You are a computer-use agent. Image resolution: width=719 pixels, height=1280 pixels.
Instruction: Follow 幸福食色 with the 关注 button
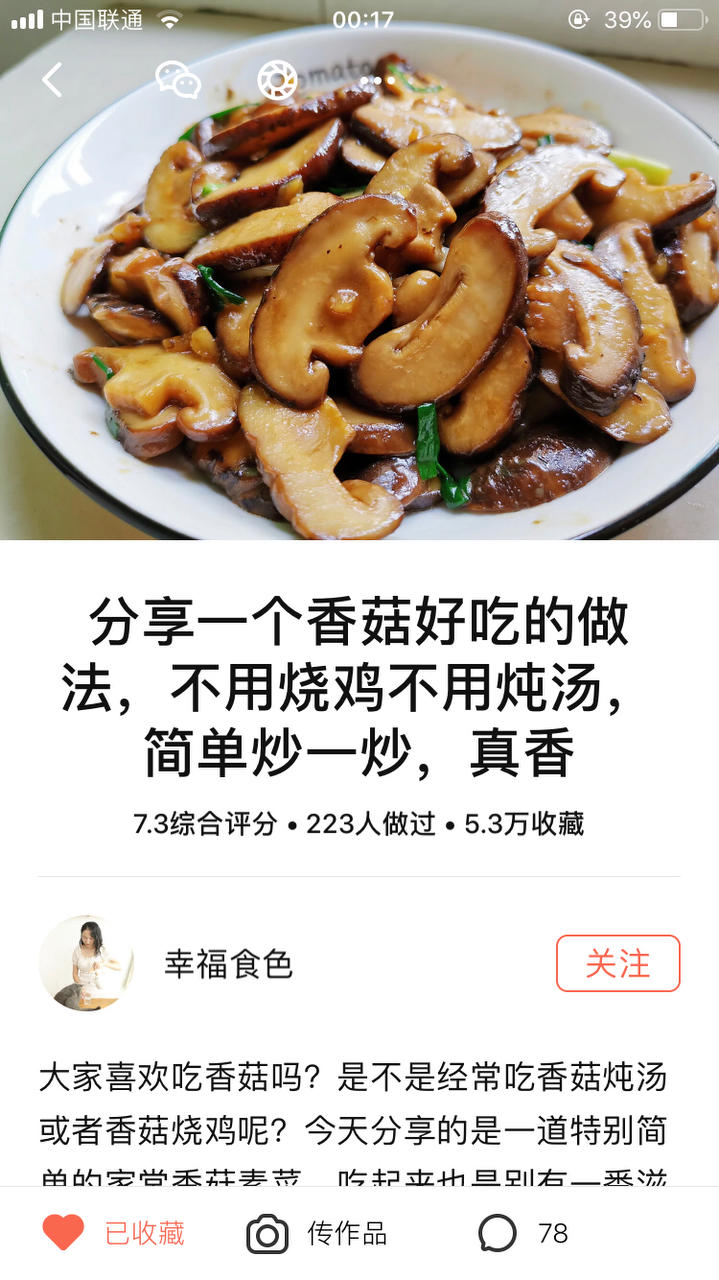(617, 963)
